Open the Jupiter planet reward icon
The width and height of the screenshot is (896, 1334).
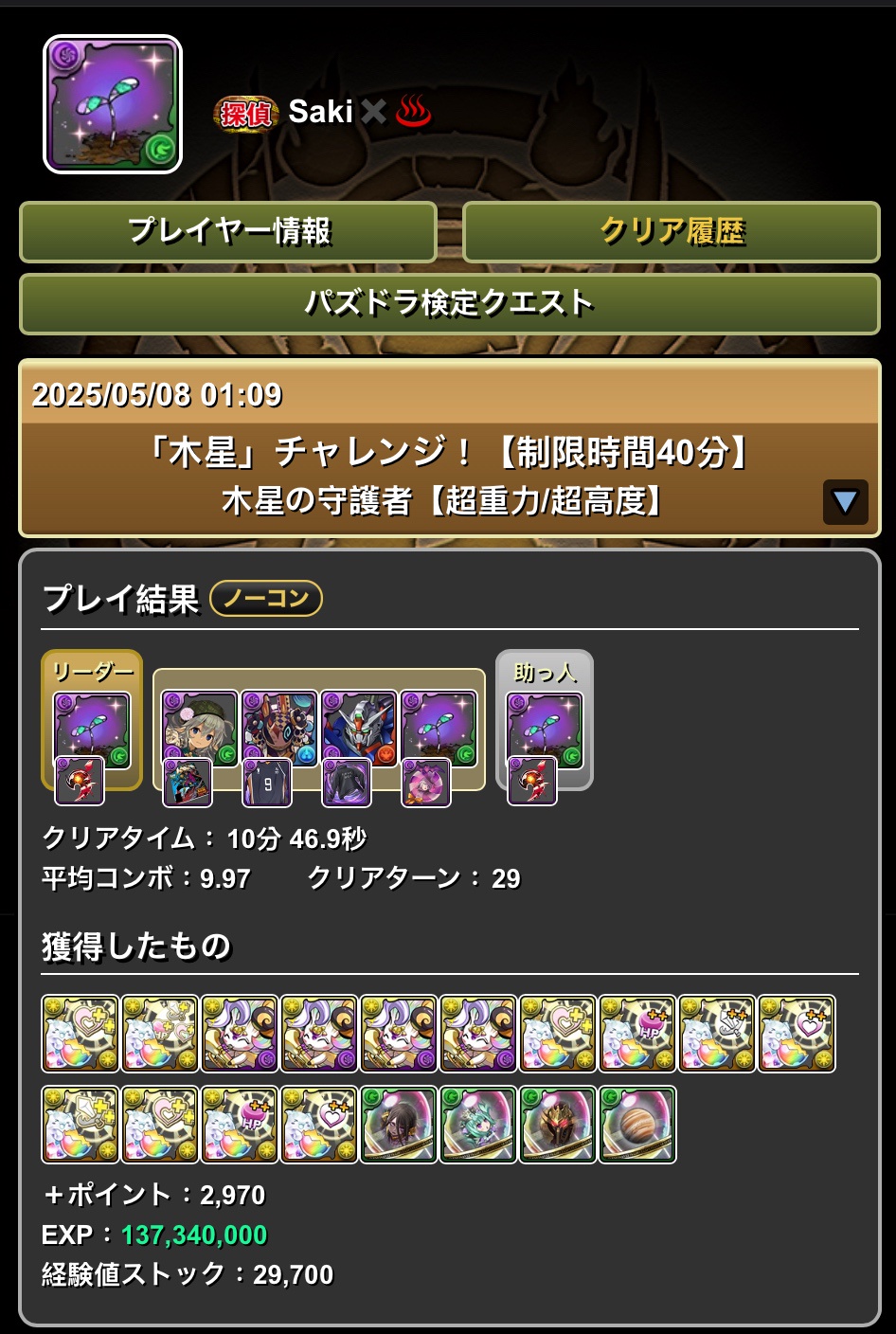(637, 1125)
